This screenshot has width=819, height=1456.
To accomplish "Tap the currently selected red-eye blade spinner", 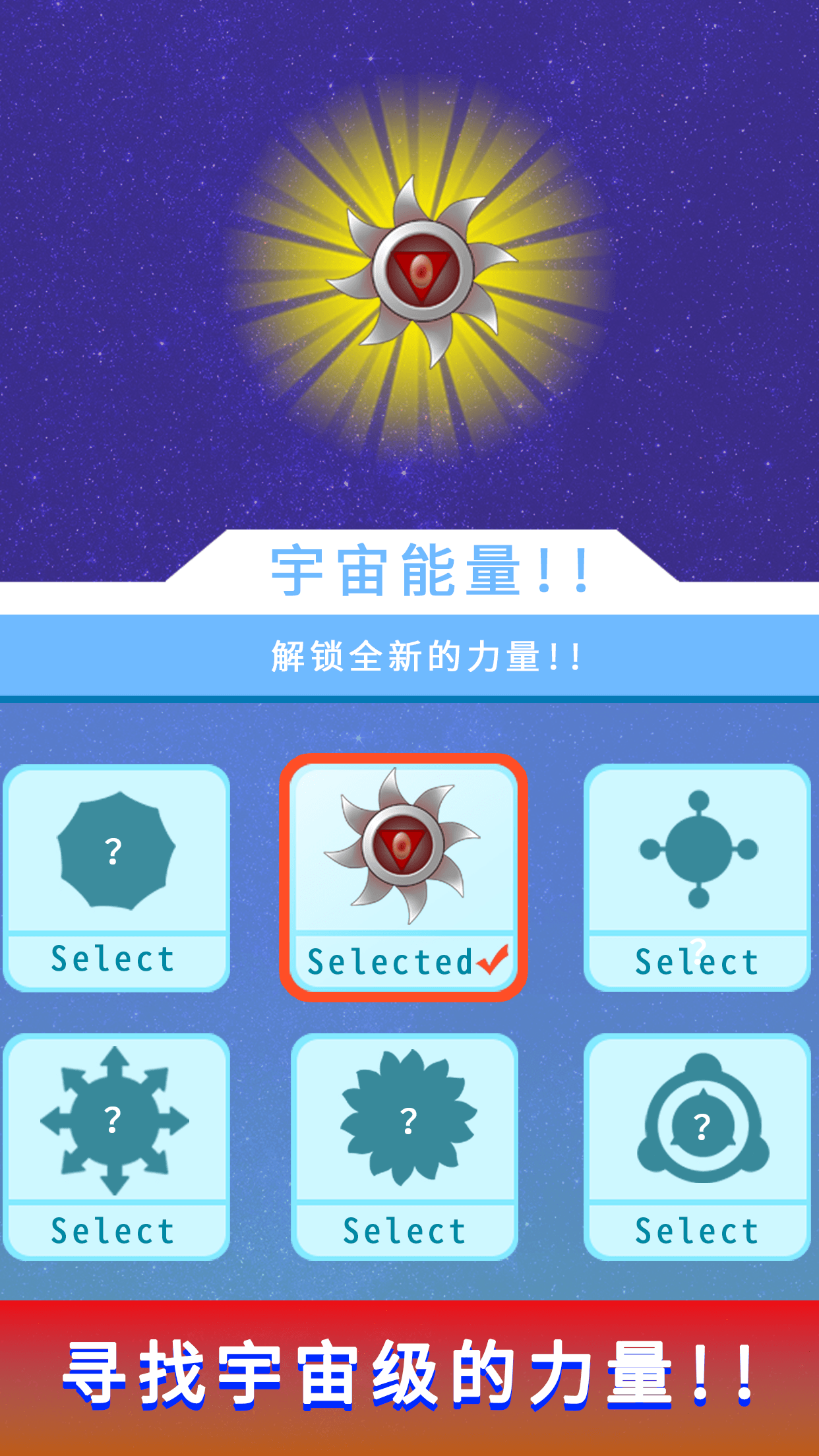I will pos(404,878).
